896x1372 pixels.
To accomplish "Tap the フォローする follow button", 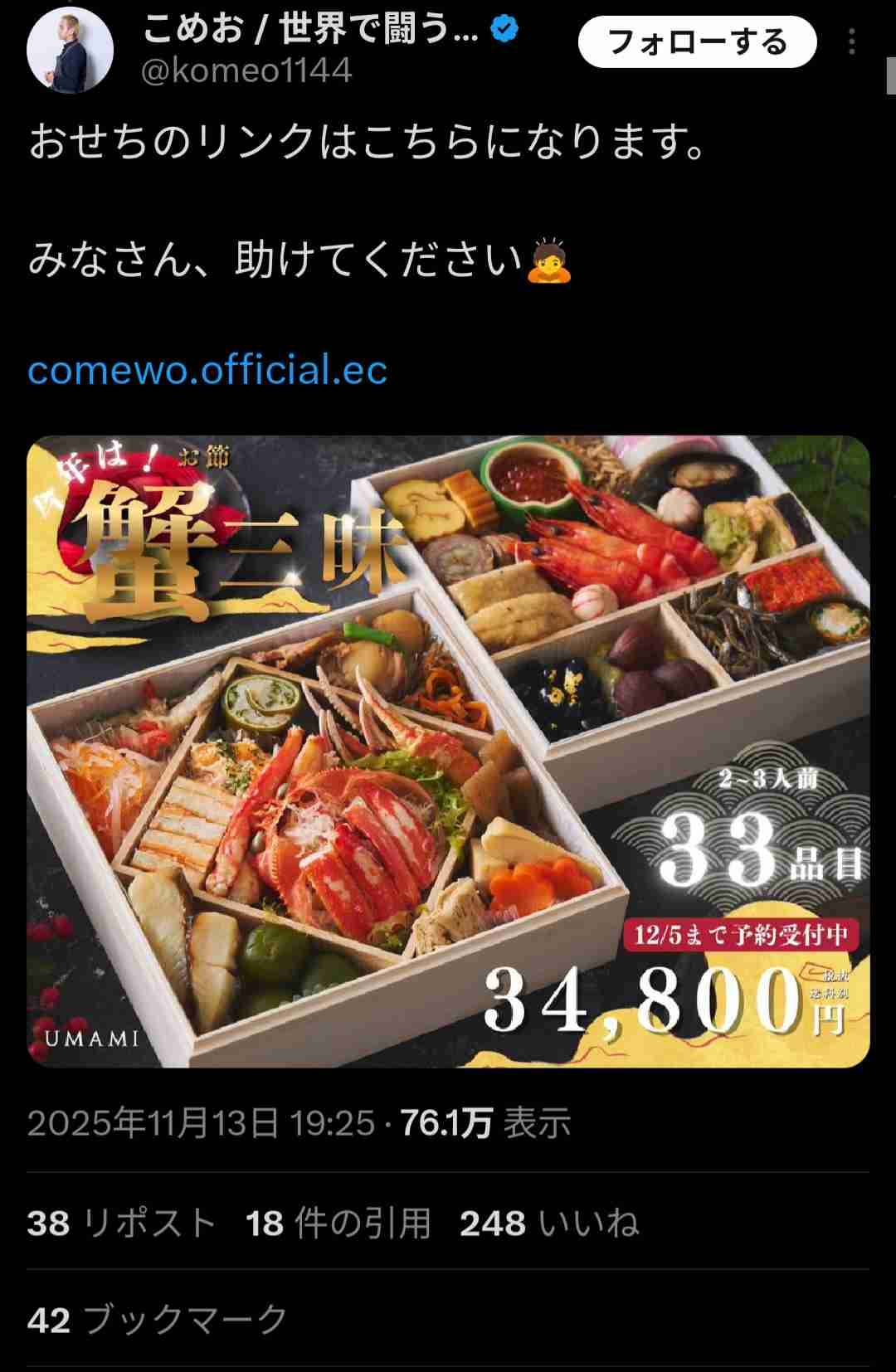I will tap(697, 41).
